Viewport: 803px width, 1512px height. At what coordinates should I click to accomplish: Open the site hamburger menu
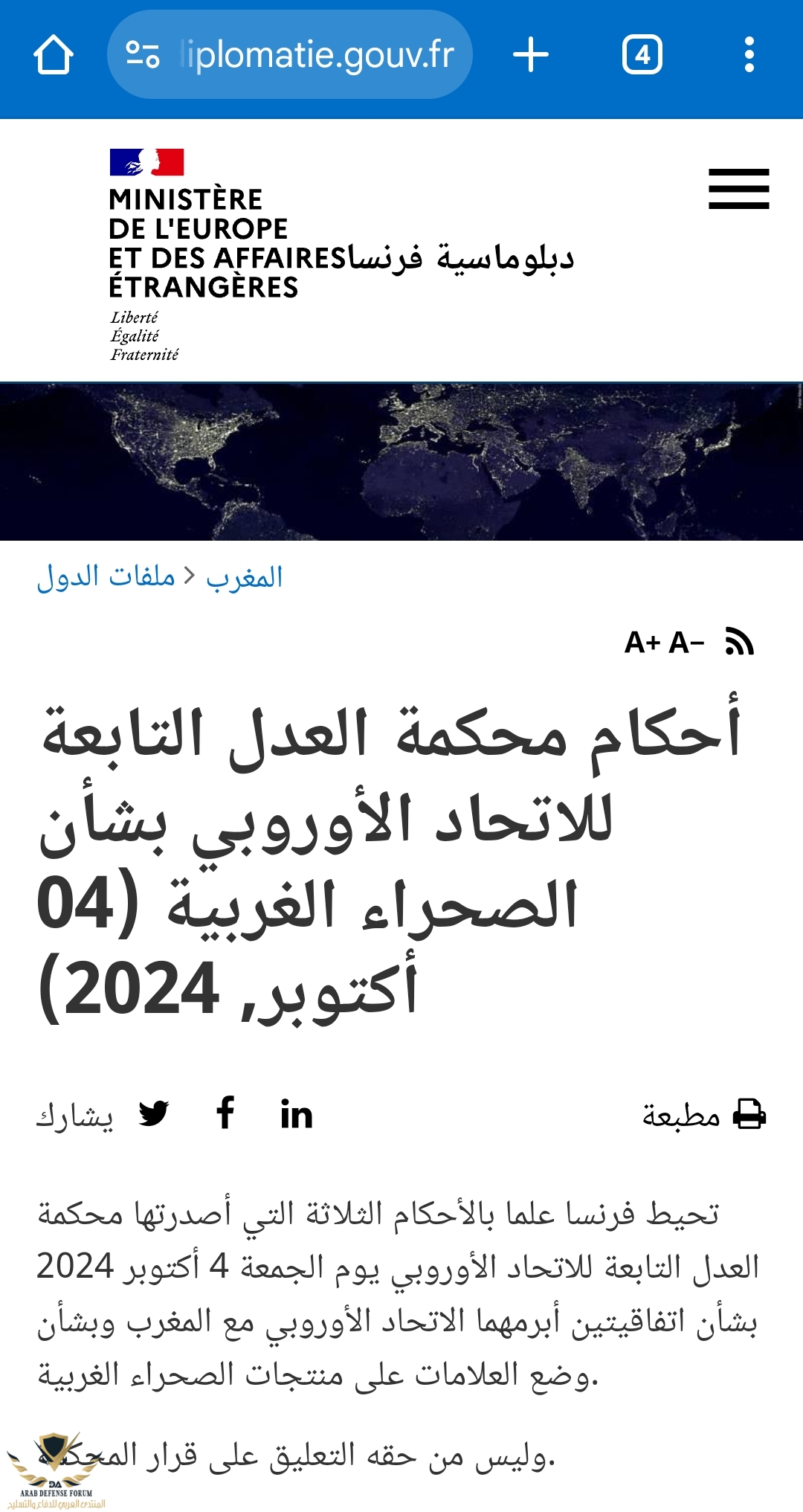click(x=738, y=189)
